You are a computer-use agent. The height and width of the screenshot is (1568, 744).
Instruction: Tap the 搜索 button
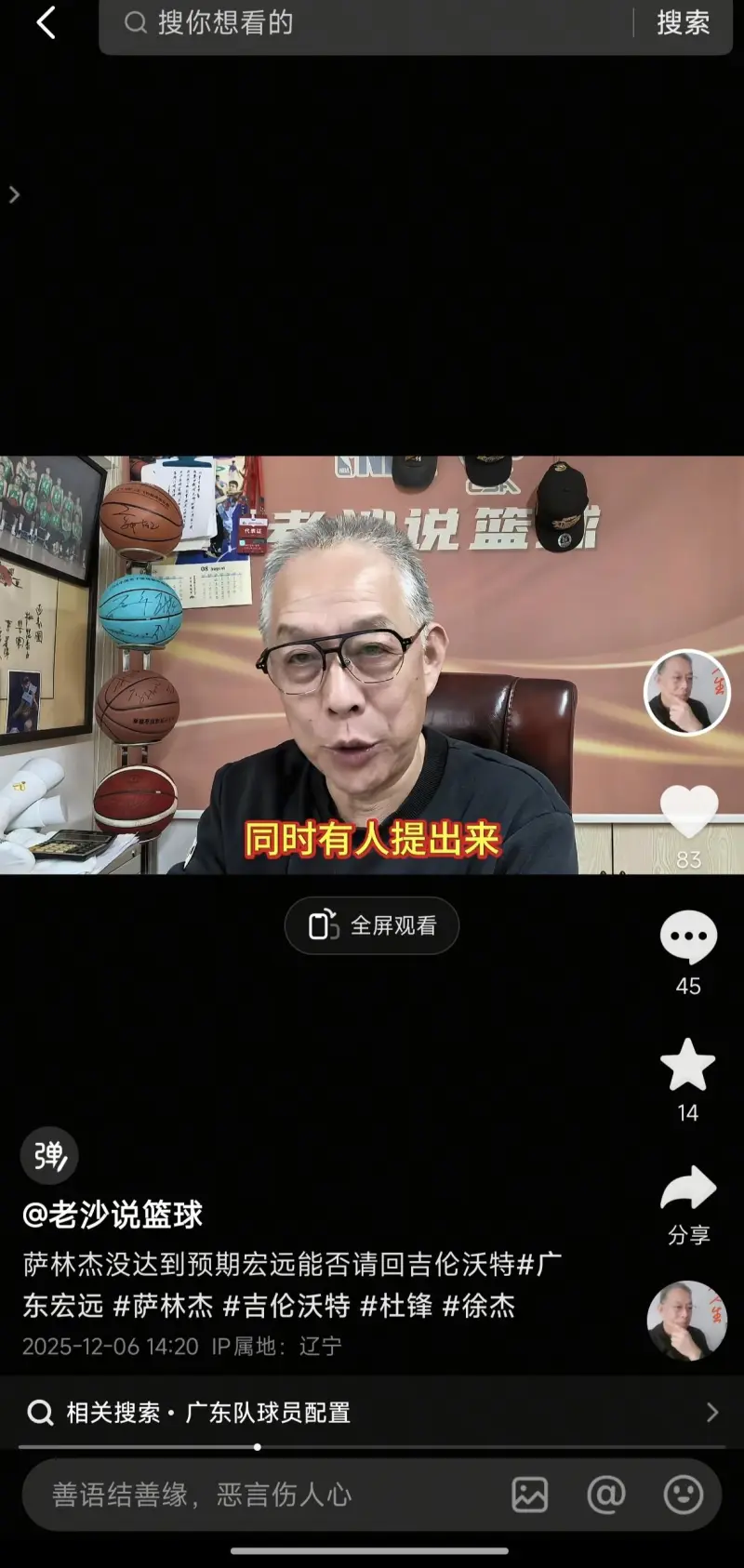[x=683, y=23]
